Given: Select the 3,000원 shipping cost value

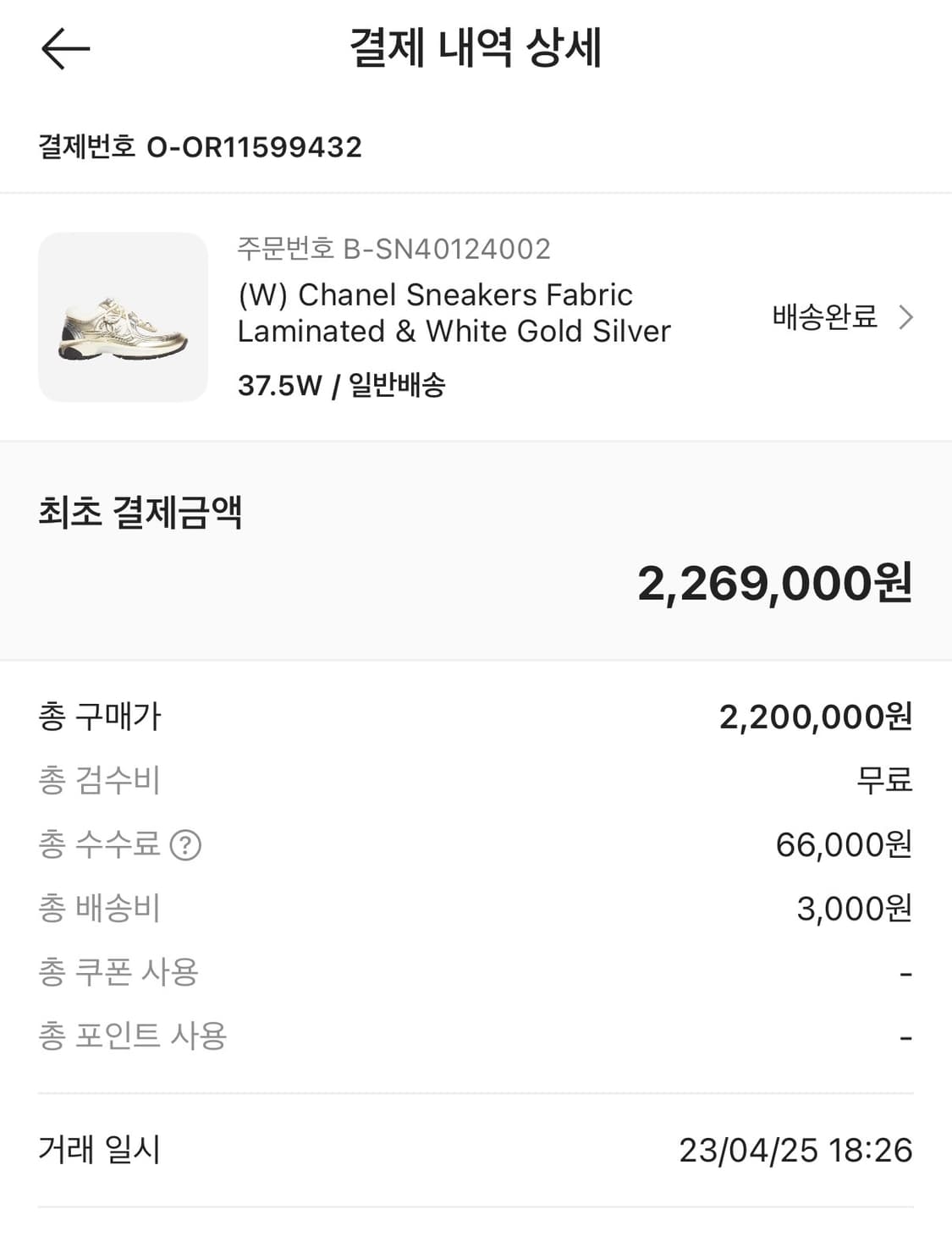Looking at the screenshot, I should [x=856, y=908].
